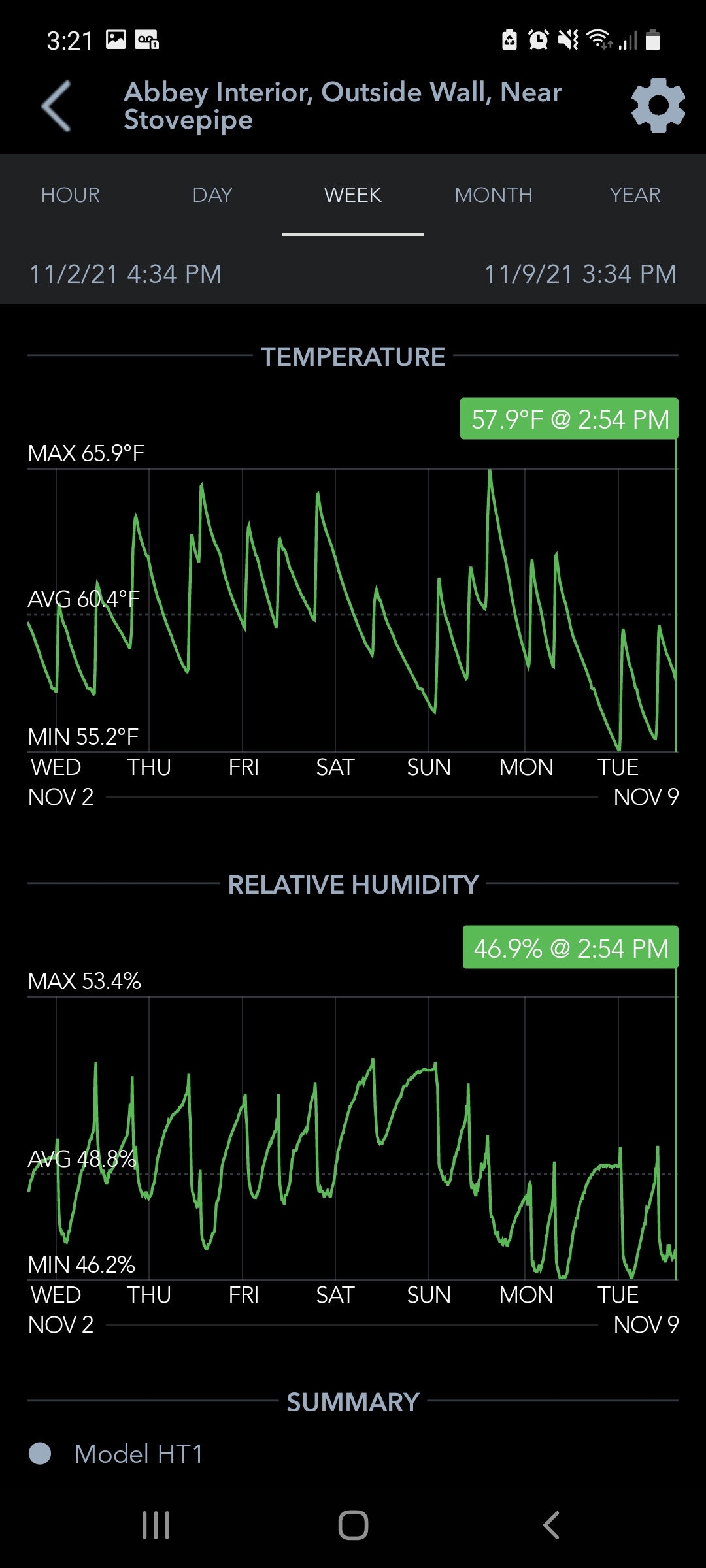
Task: Switch to the HOUR tab
Action: 71,195
